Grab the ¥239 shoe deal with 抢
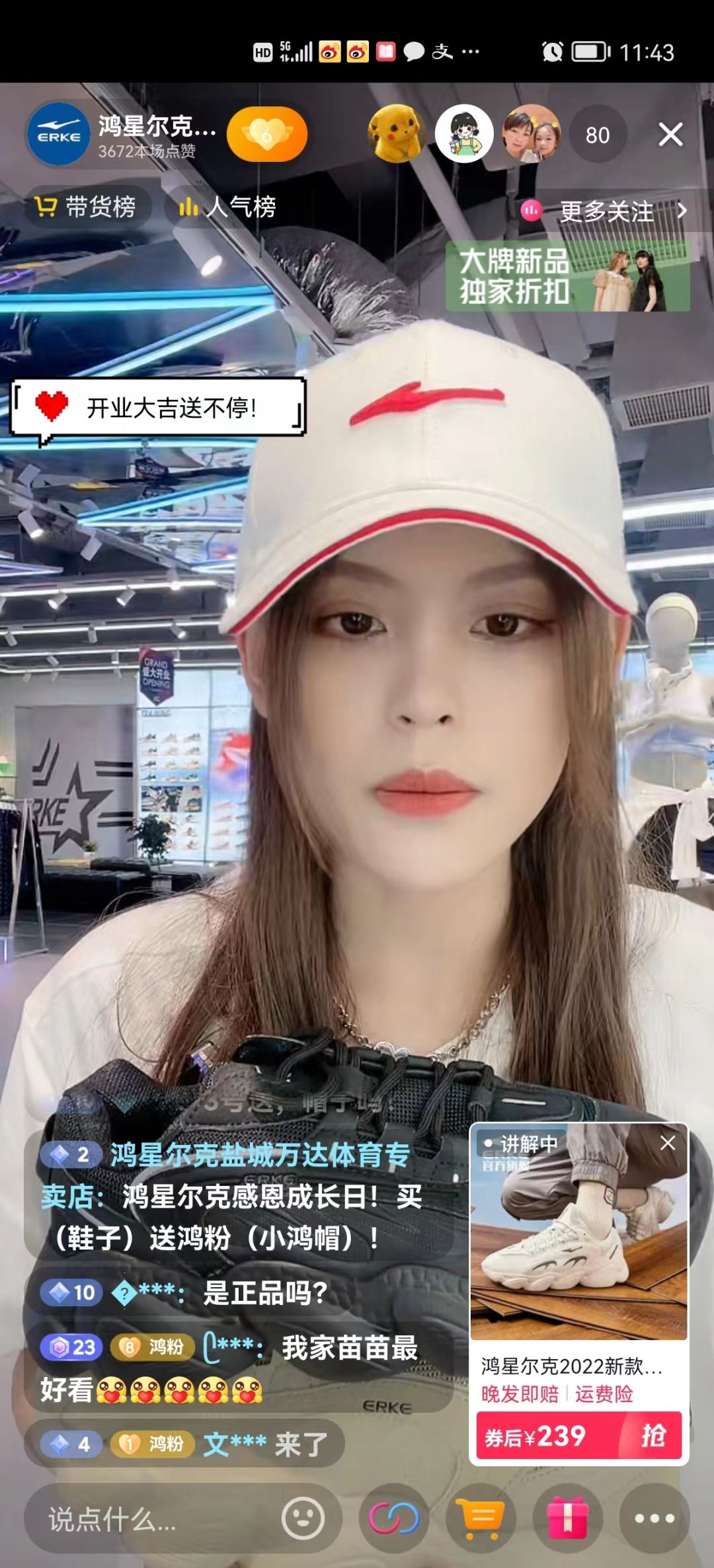 tap(652, 1436)
